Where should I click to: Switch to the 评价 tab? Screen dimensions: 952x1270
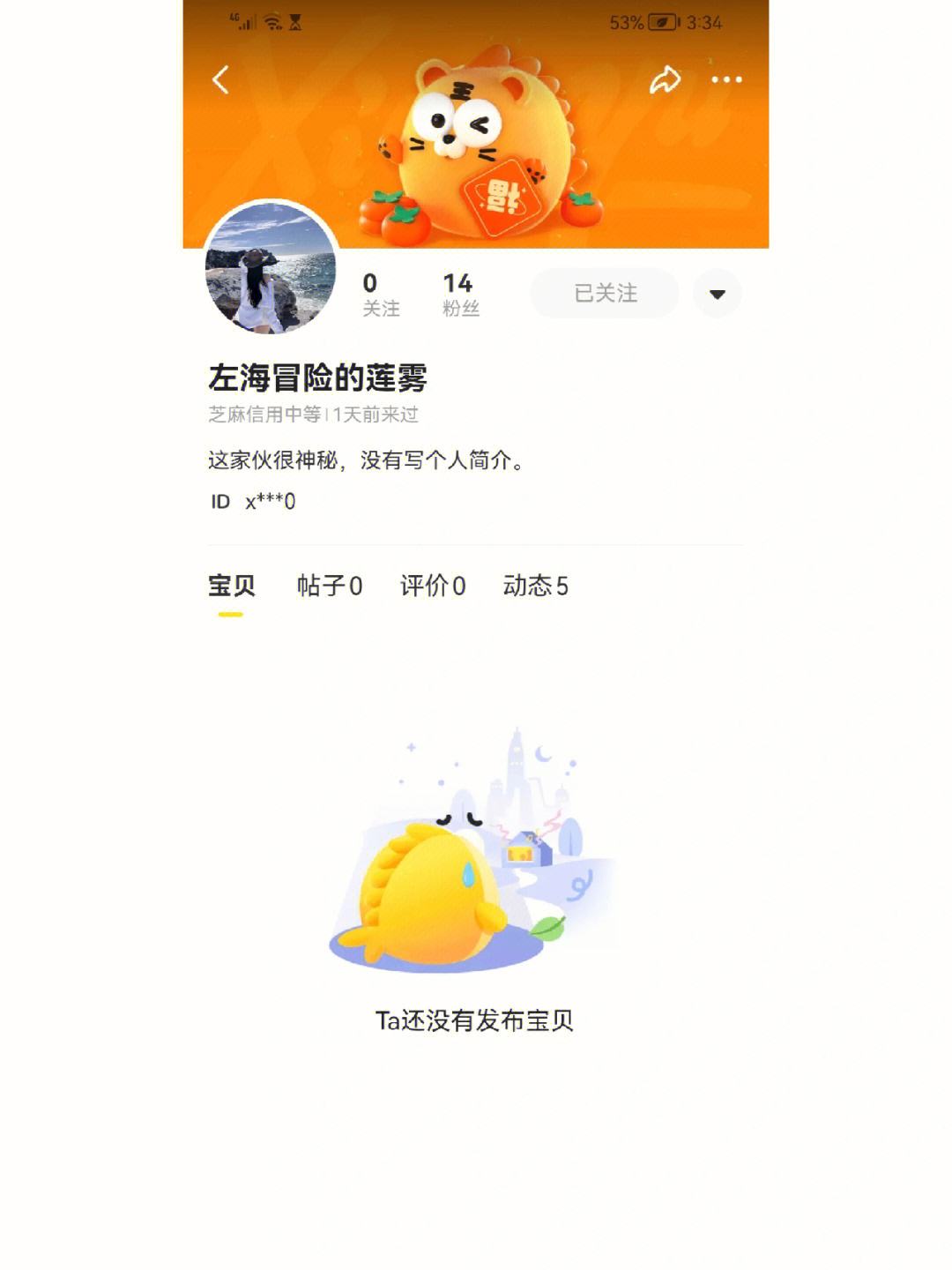[432, 586]
